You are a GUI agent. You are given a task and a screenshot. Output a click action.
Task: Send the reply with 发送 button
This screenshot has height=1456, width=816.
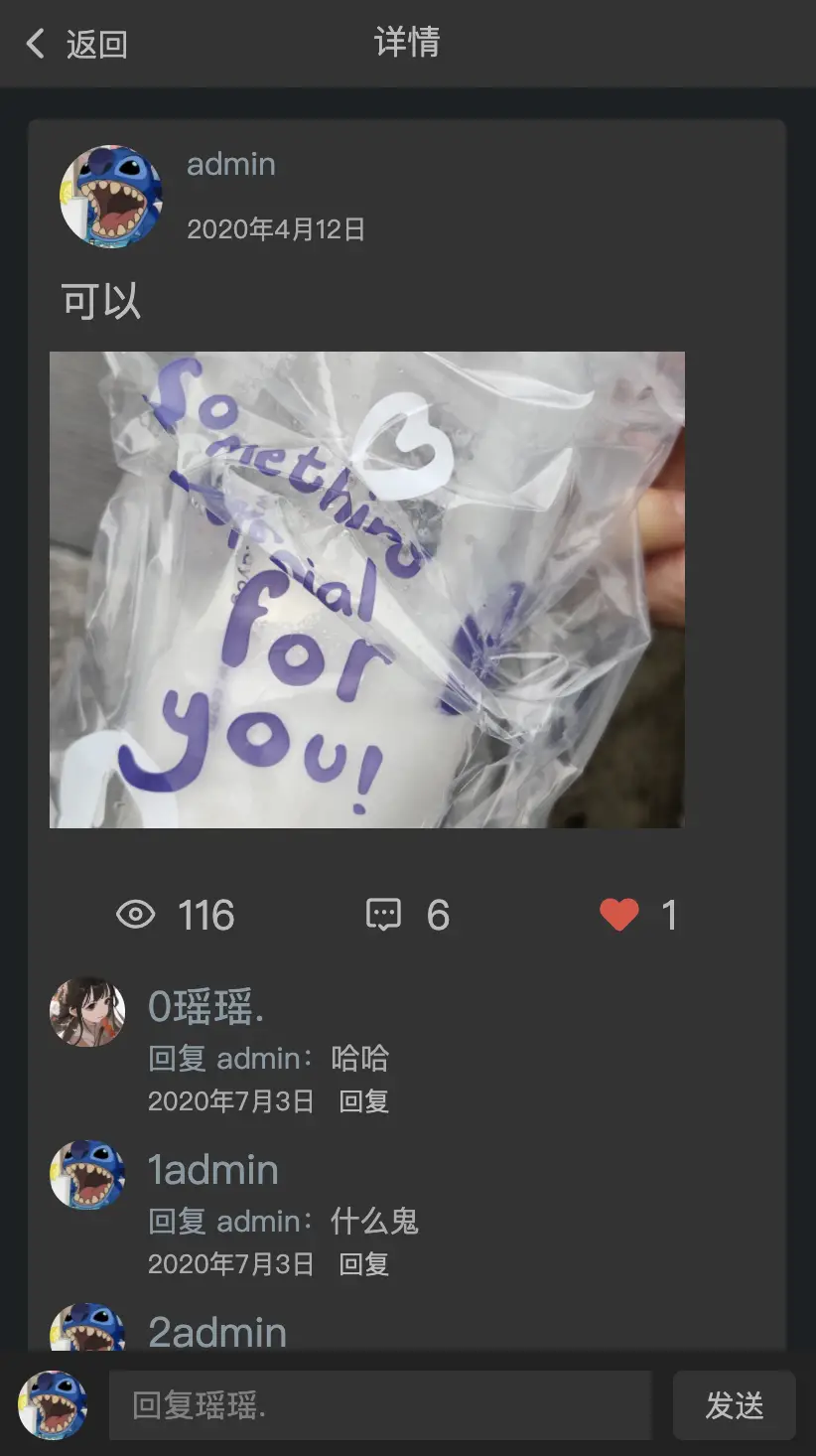pos(734,1405)
